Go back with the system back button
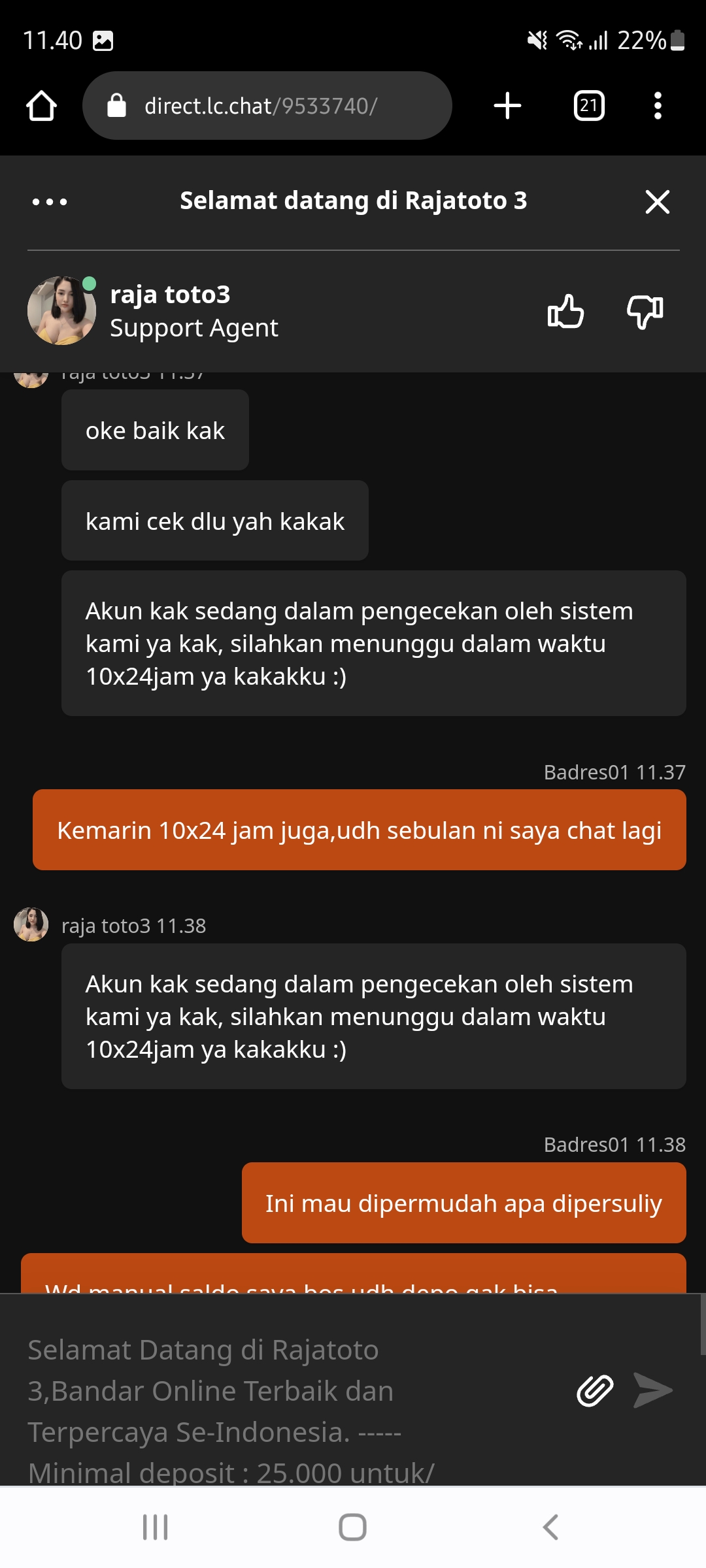 point(550,1527)
